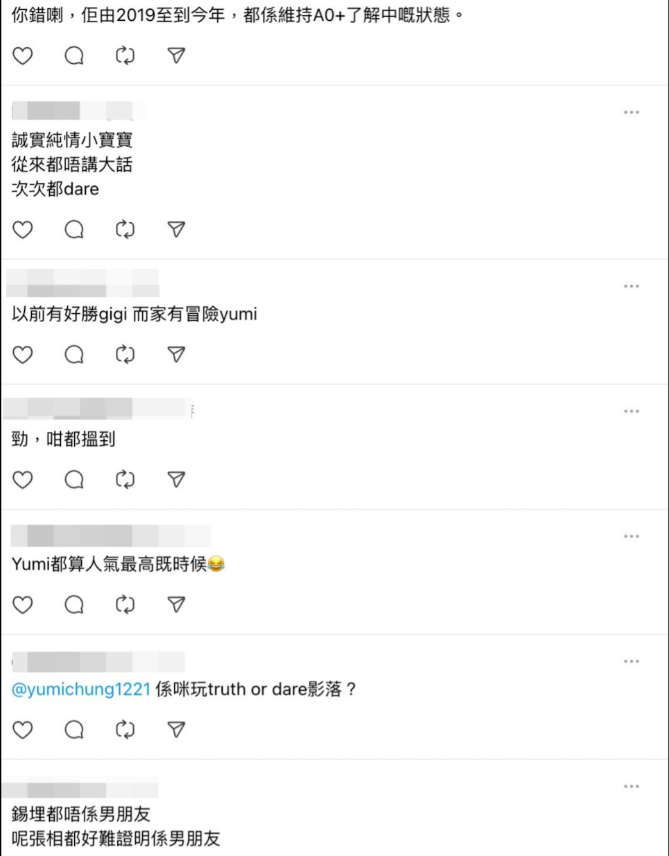Image resolution: width=669 pixels, height=856 pixels.
Task: Open overflow menu on 勁,咁都搵到 comment
Action: pos(631,411)
